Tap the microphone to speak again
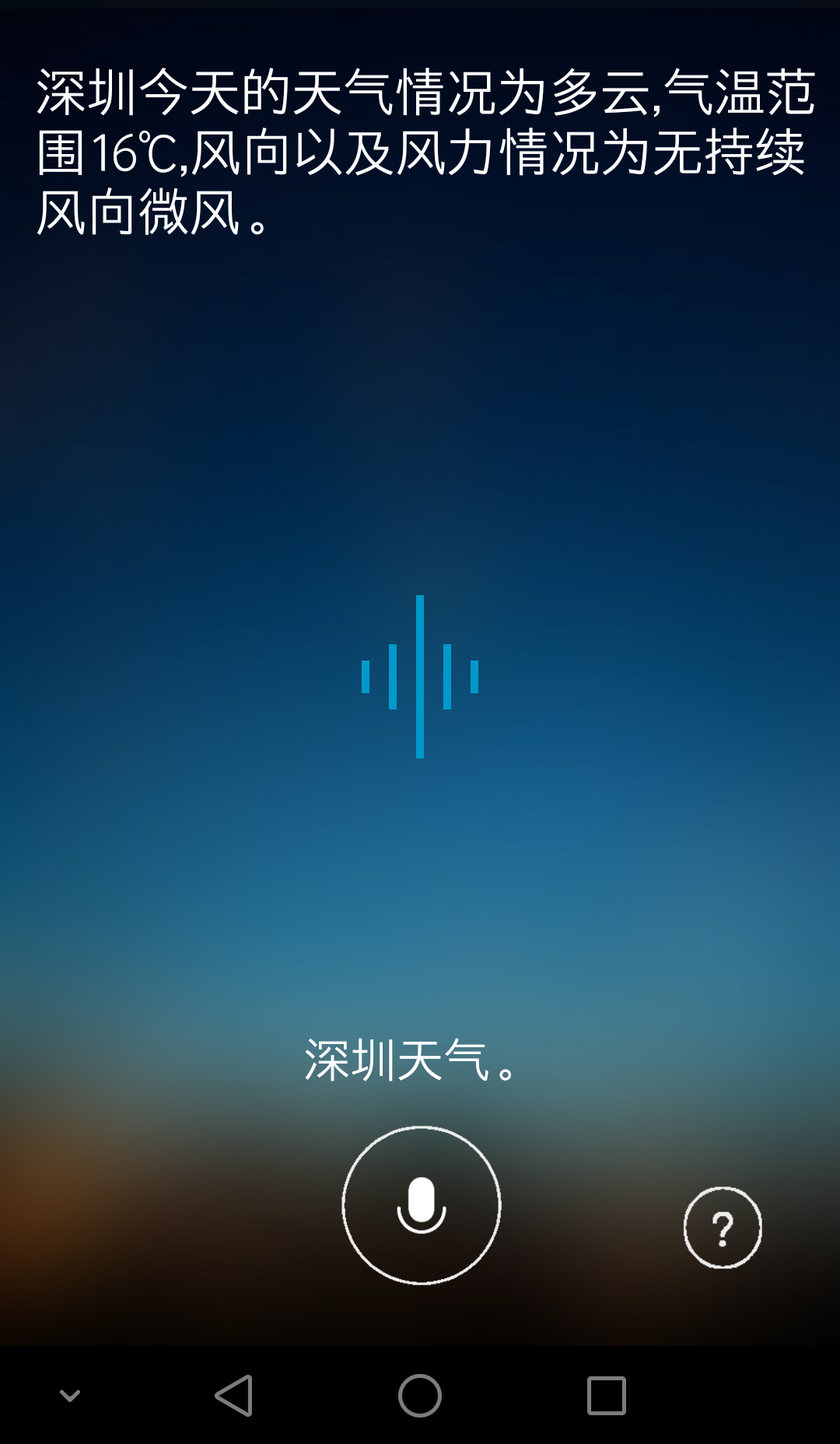Image resolution: width=840 pixels, height=1444 pixels. coord(422,1205)
